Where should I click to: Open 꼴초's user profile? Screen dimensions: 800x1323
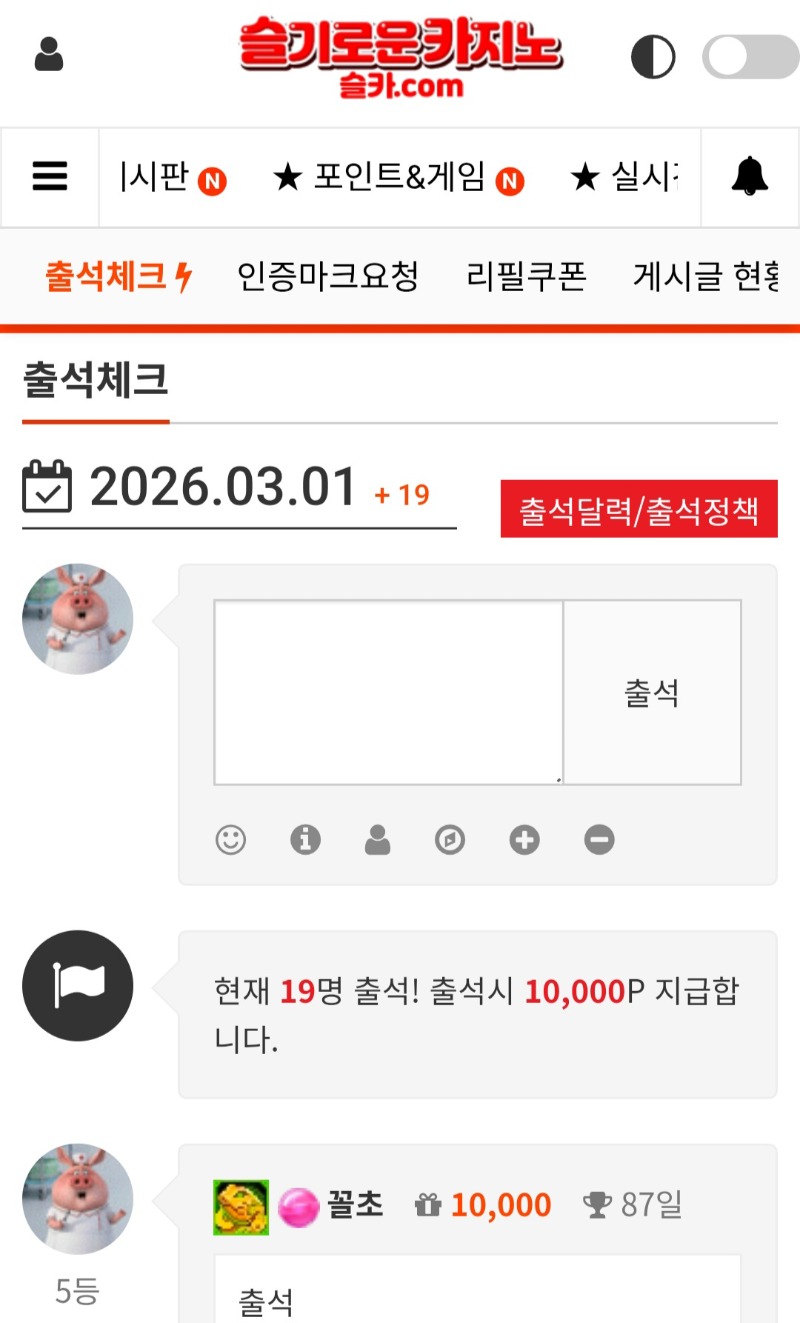(355, 1206)
